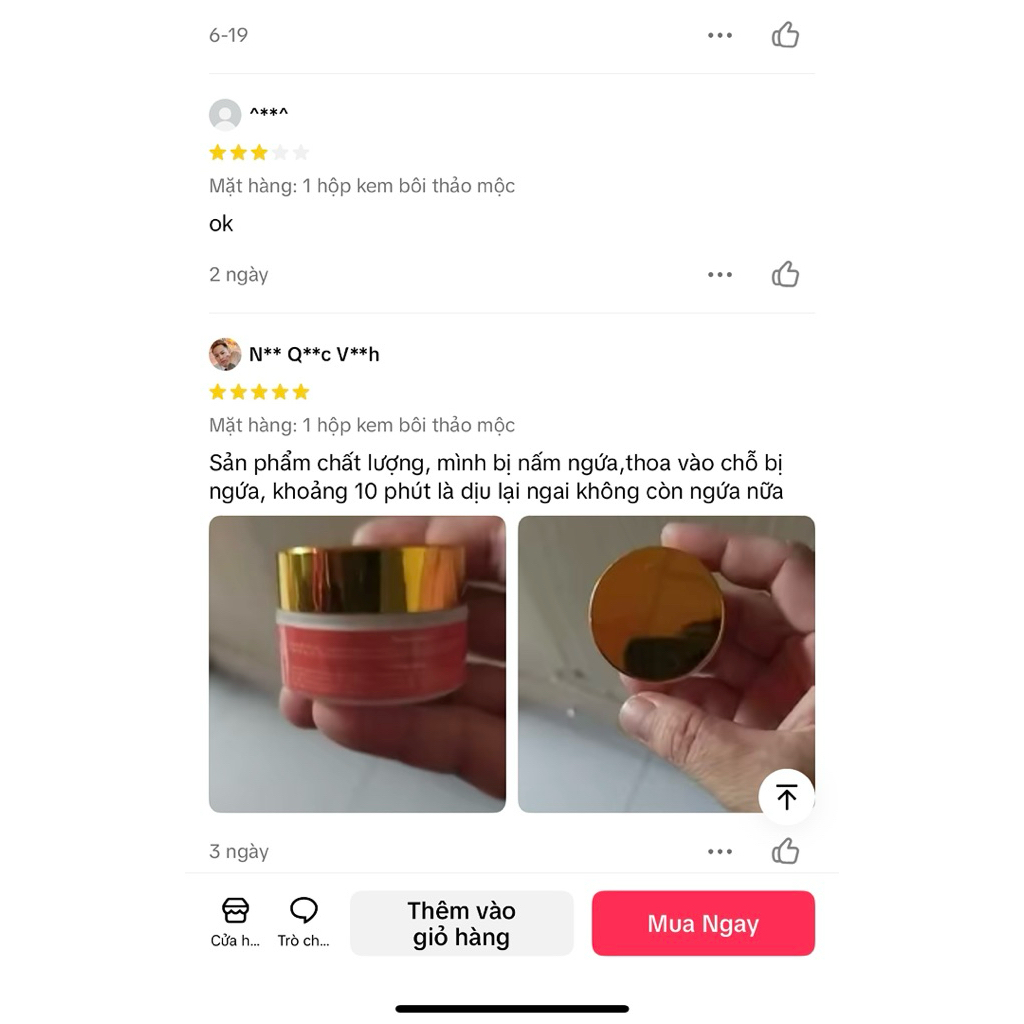Like the "ok" review from 2 ngày
The width and height of the screenshot is (1024, 1024).
[x=785, y=274]
